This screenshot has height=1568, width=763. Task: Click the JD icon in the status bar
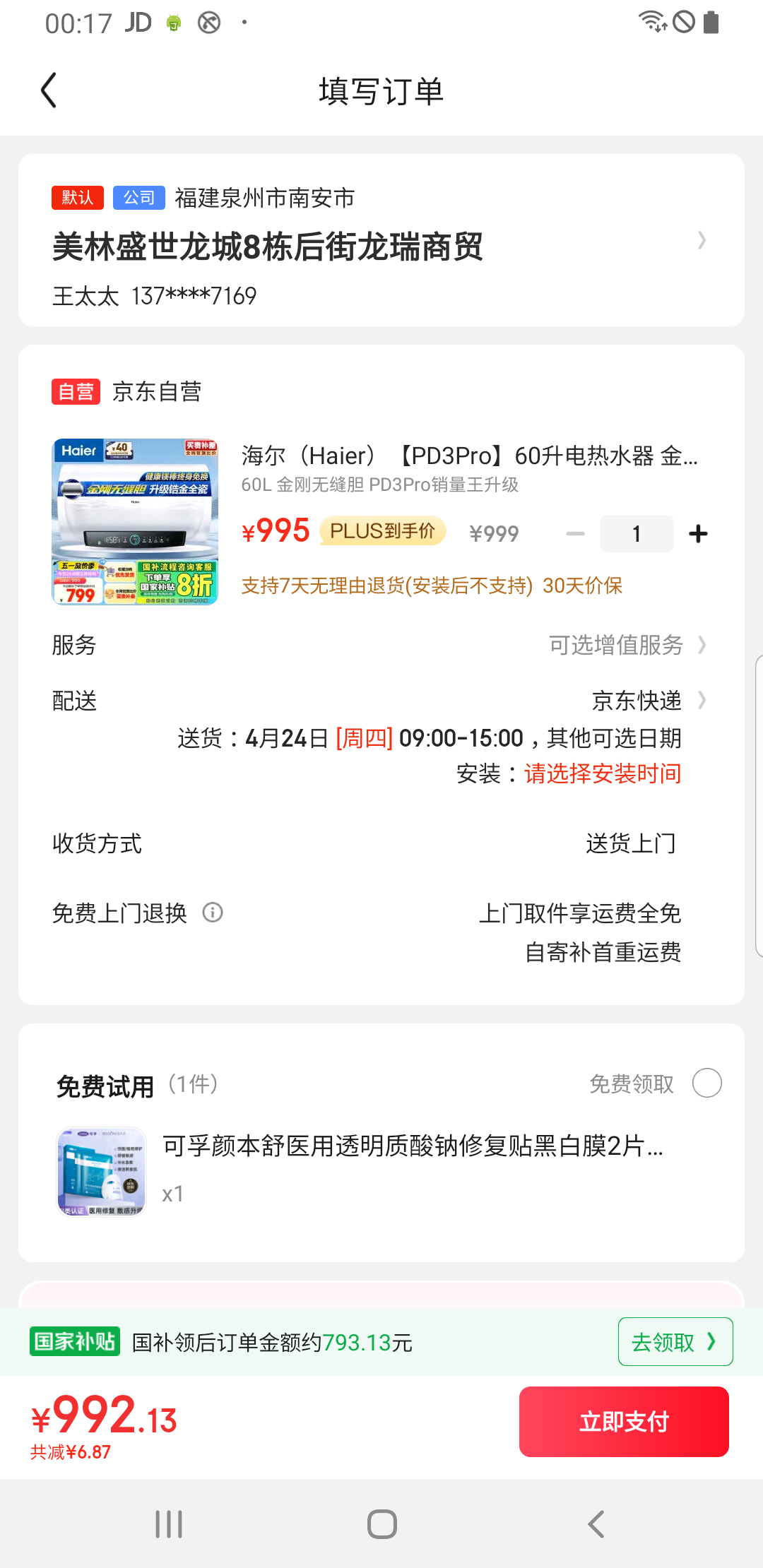(x=138, y=22)
